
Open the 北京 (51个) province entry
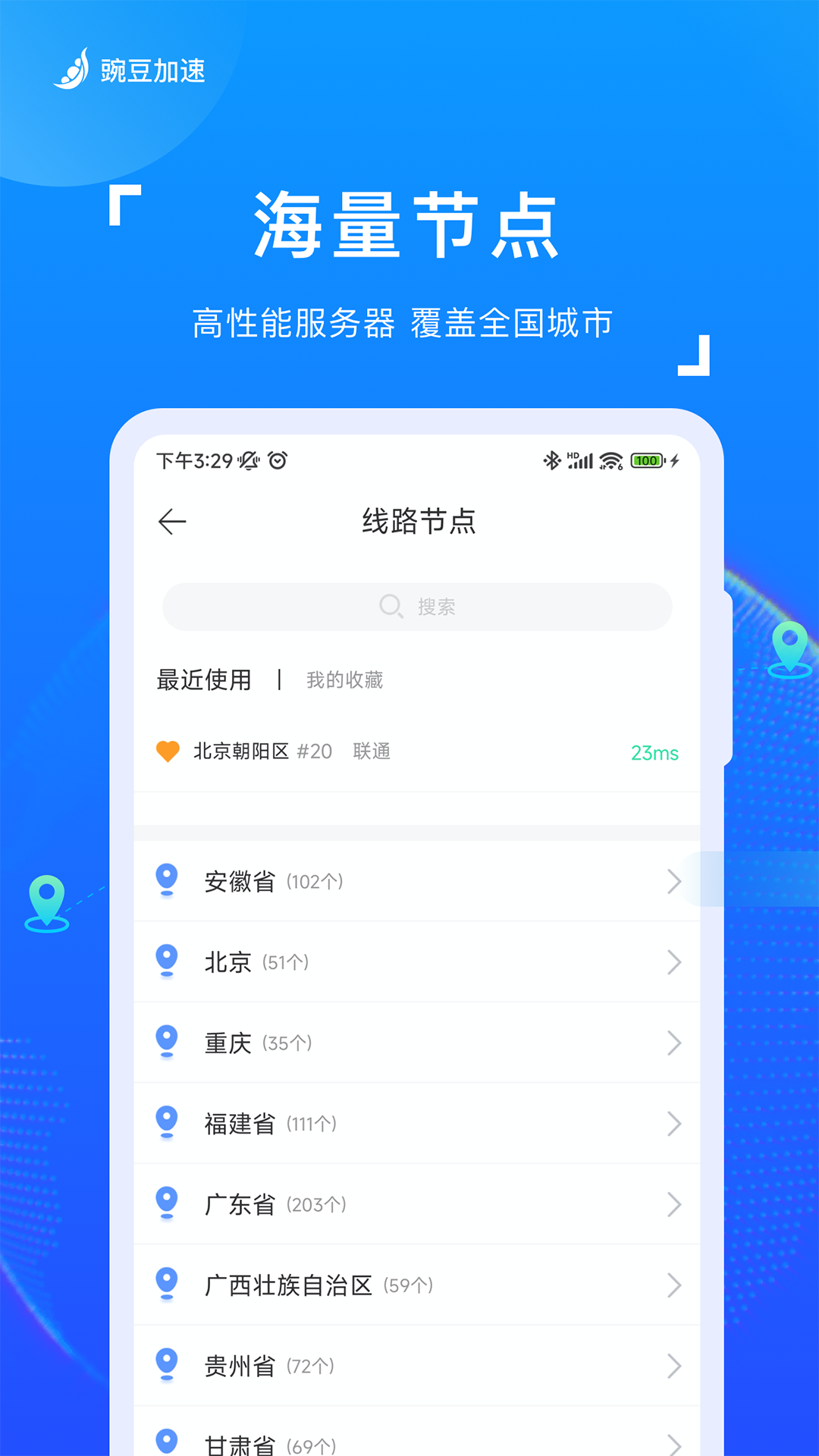[x=417, y=962]
